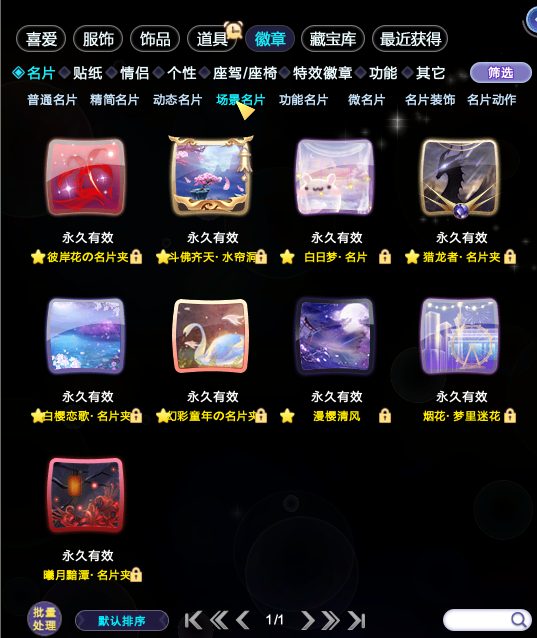Choose the 猎龙者·名片夹 item
Image resolution: width=537 pixels, height=638 pixels.
(460, 177)
